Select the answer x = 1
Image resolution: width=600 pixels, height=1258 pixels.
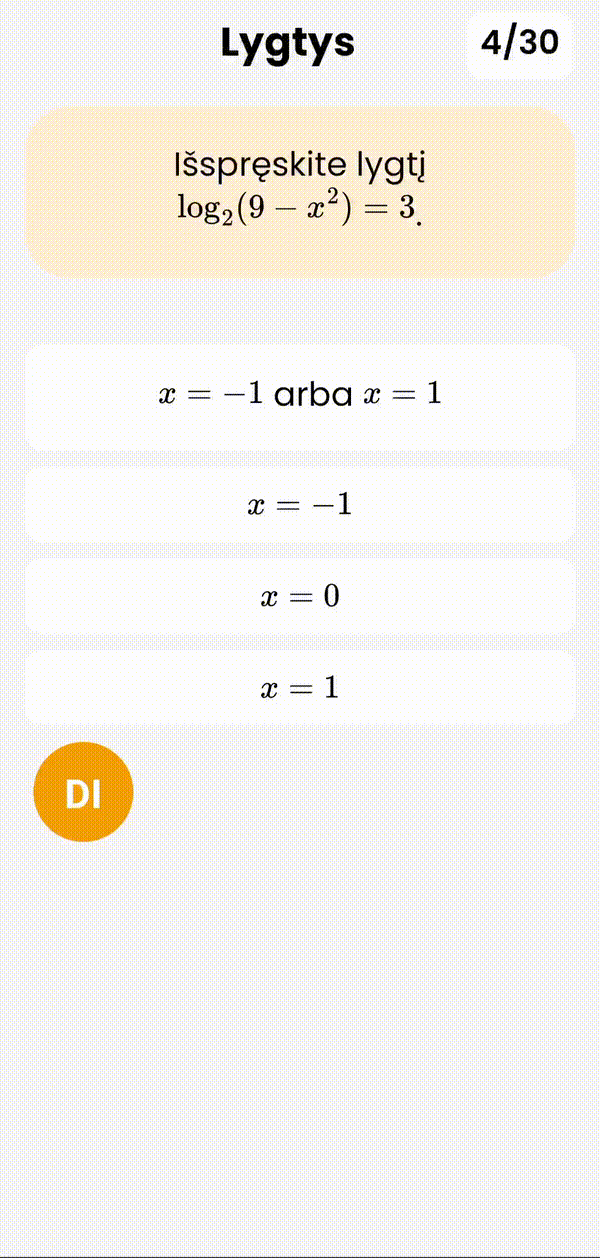pyautogui.click(x=300, y=688)
